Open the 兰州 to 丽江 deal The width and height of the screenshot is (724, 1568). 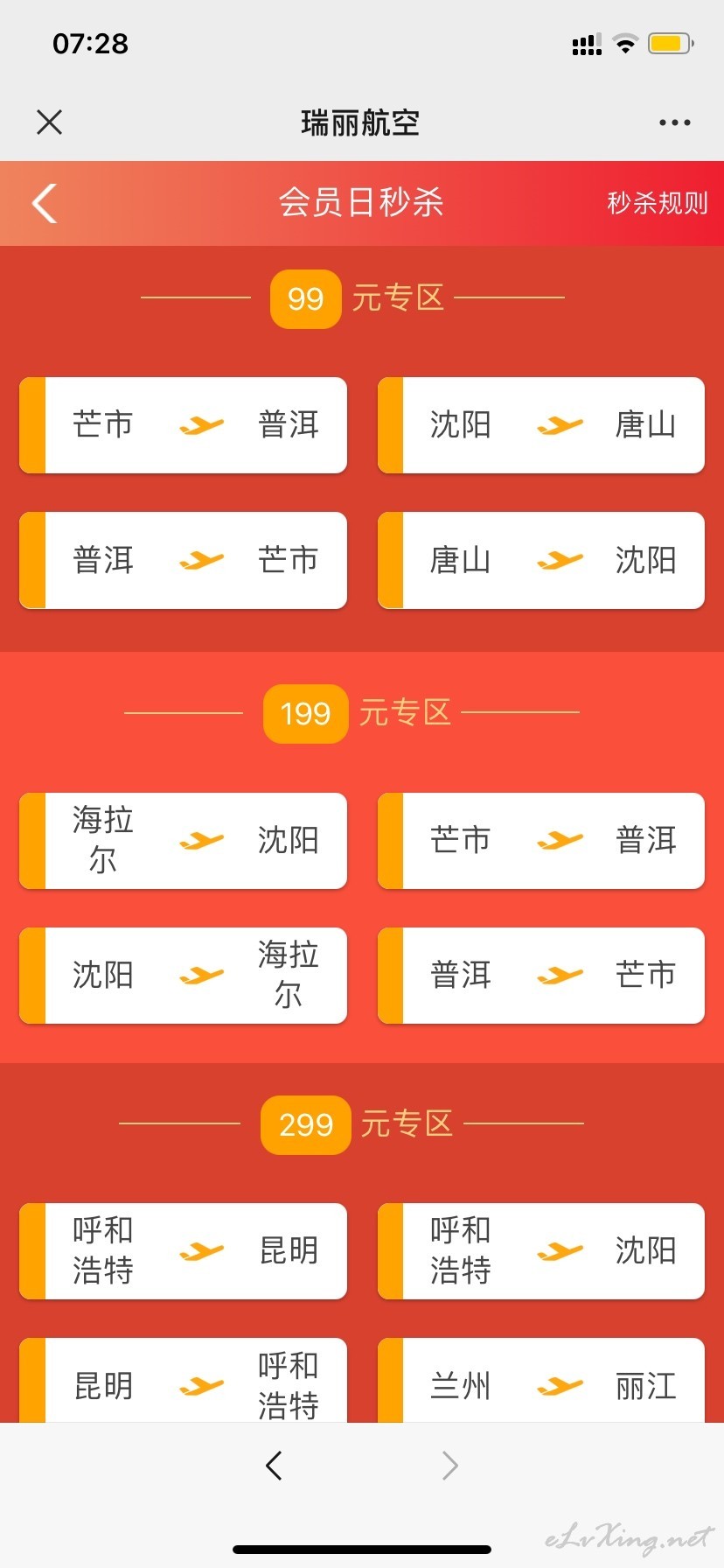point(541,1380)
